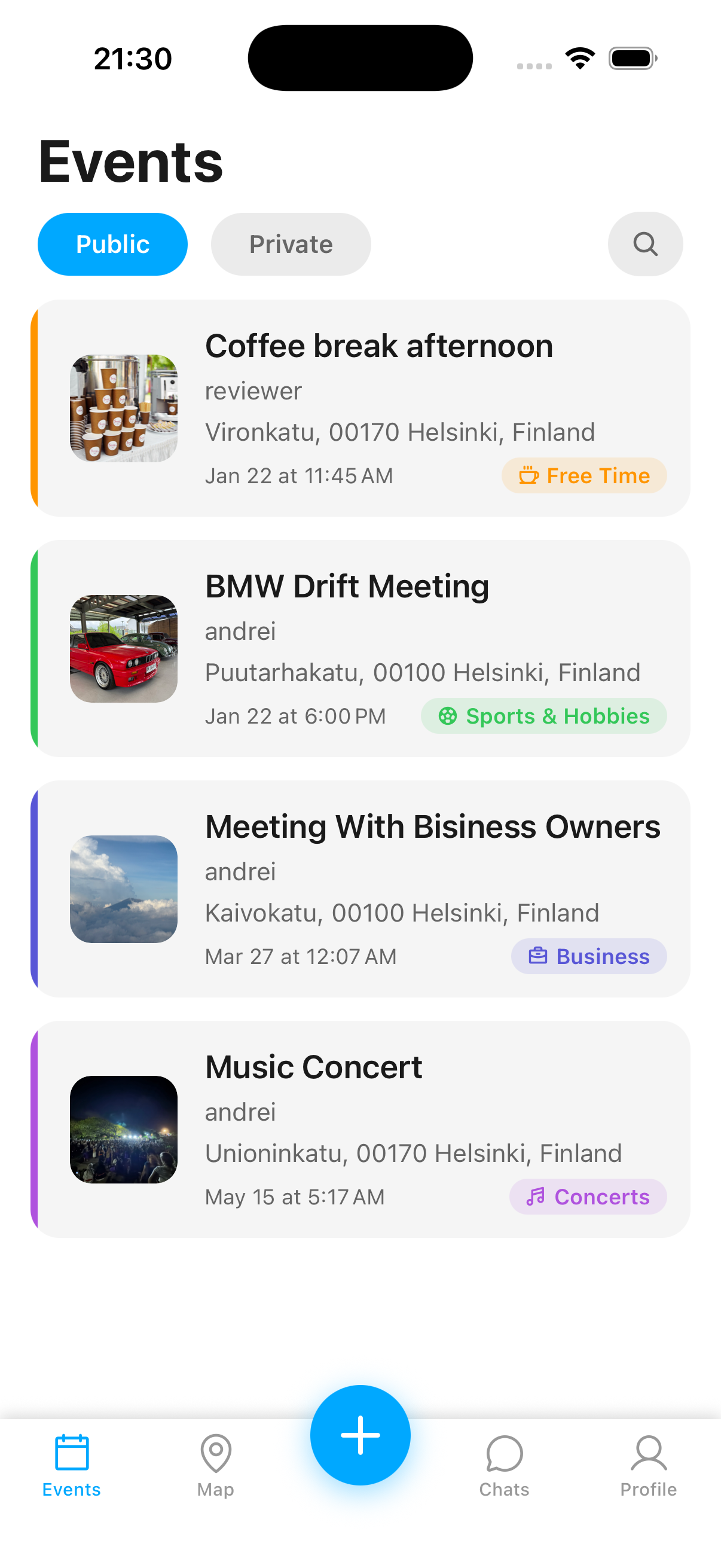Tap the red BMW thumbnail image
The height and width of the screenshot is (1568, 721).
point(123,648)
